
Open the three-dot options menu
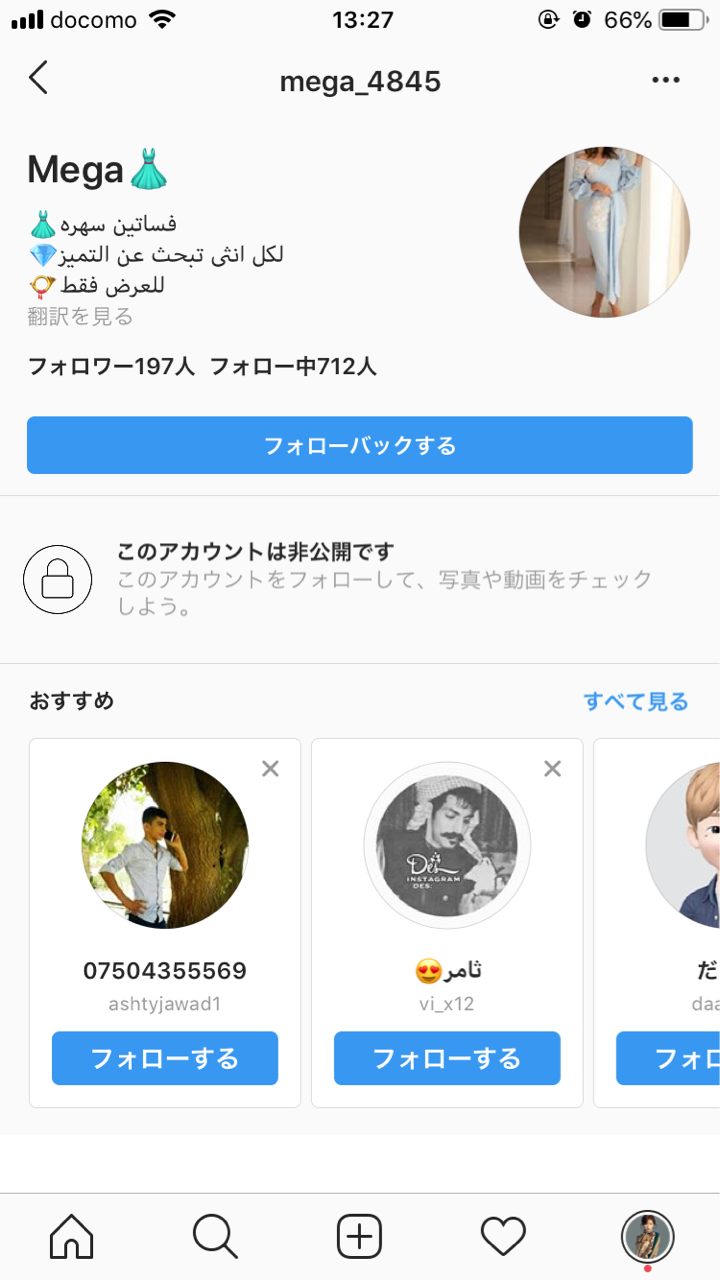666,80
